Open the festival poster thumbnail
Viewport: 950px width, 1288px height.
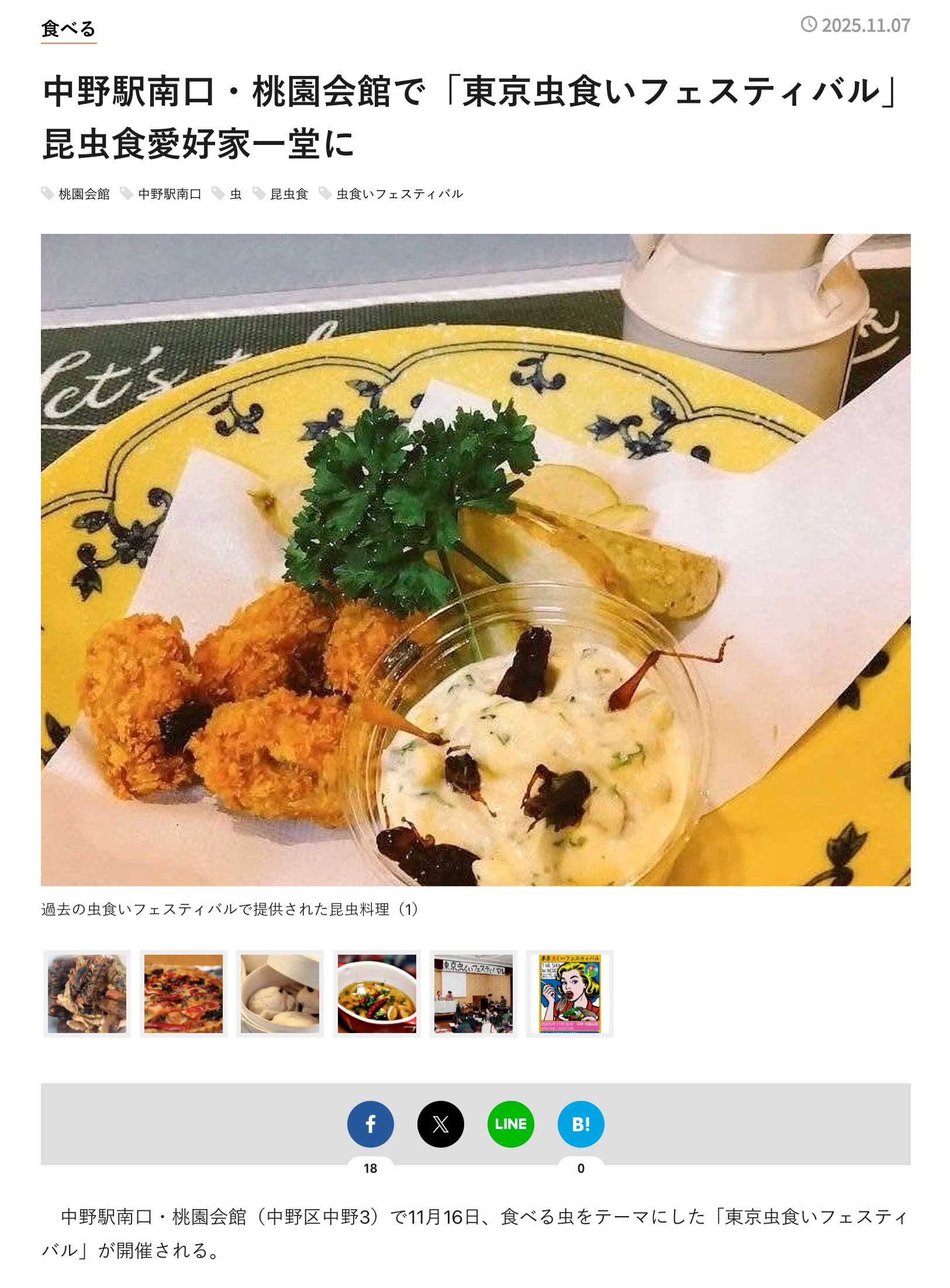coord(570,994)
